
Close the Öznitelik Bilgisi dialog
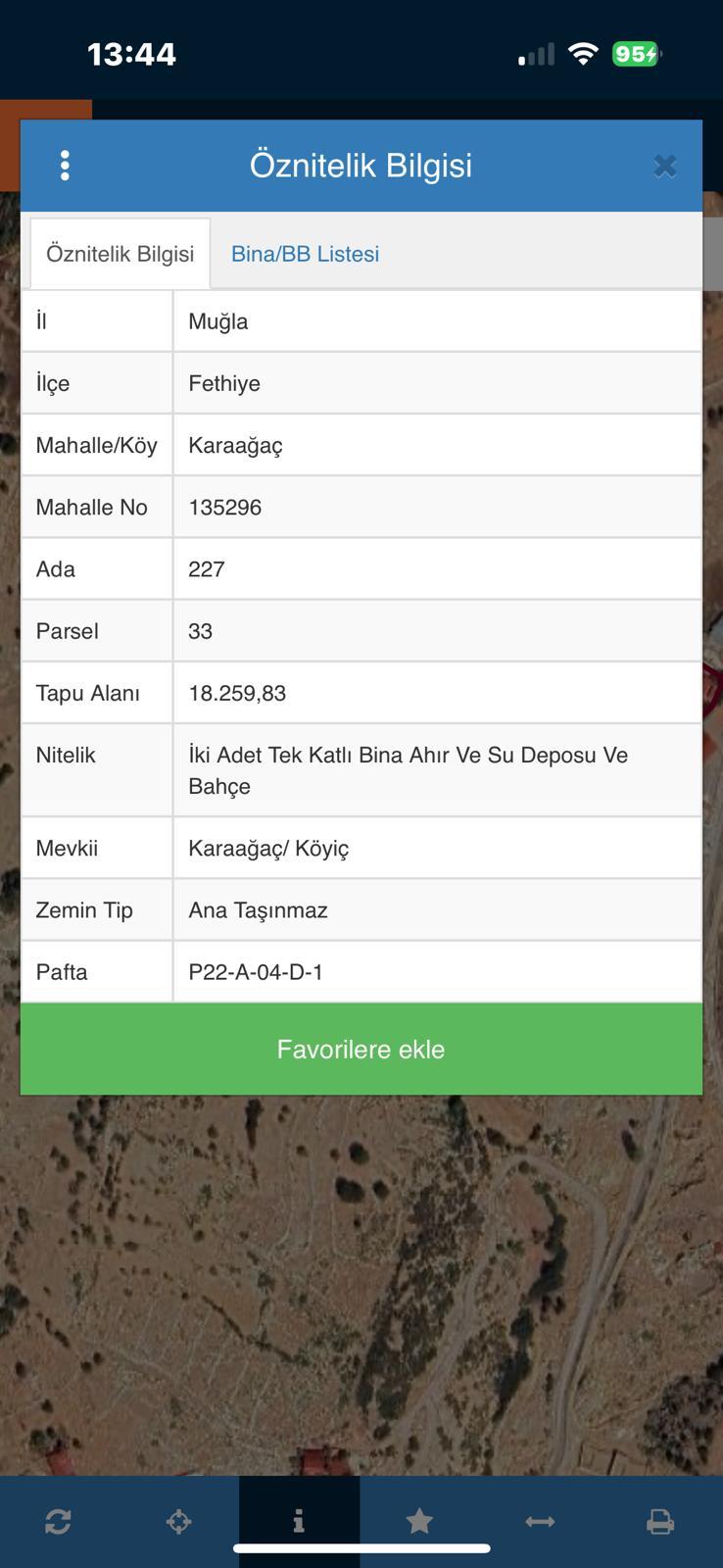[665, 167]
